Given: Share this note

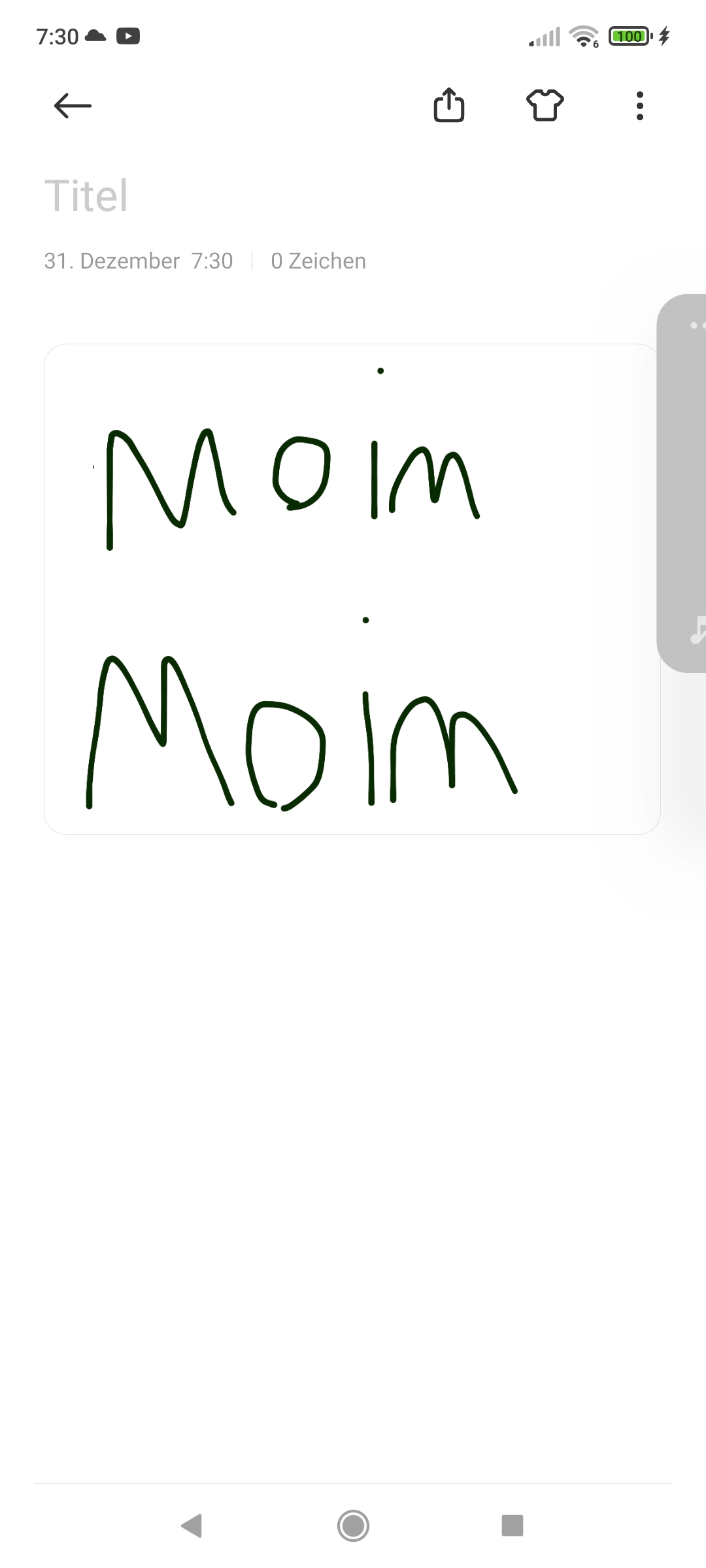Looking at the screenshot, I should [449, 105].
